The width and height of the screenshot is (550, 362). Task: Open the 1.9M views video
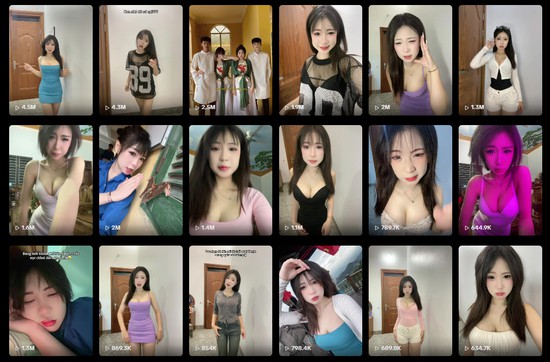click(321, 60)
